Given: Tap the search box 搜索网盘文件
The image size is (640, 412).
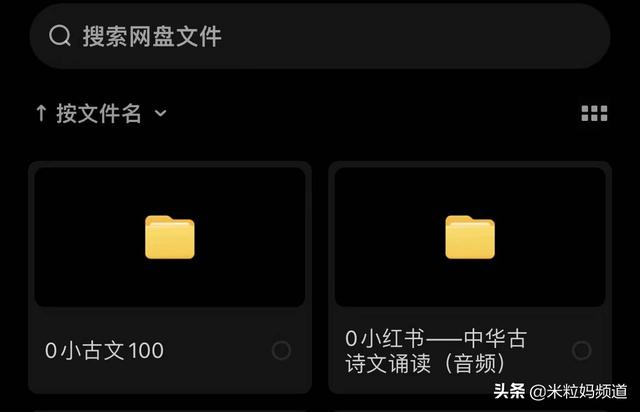Looking at the screenshot, I should pos(320,36).
